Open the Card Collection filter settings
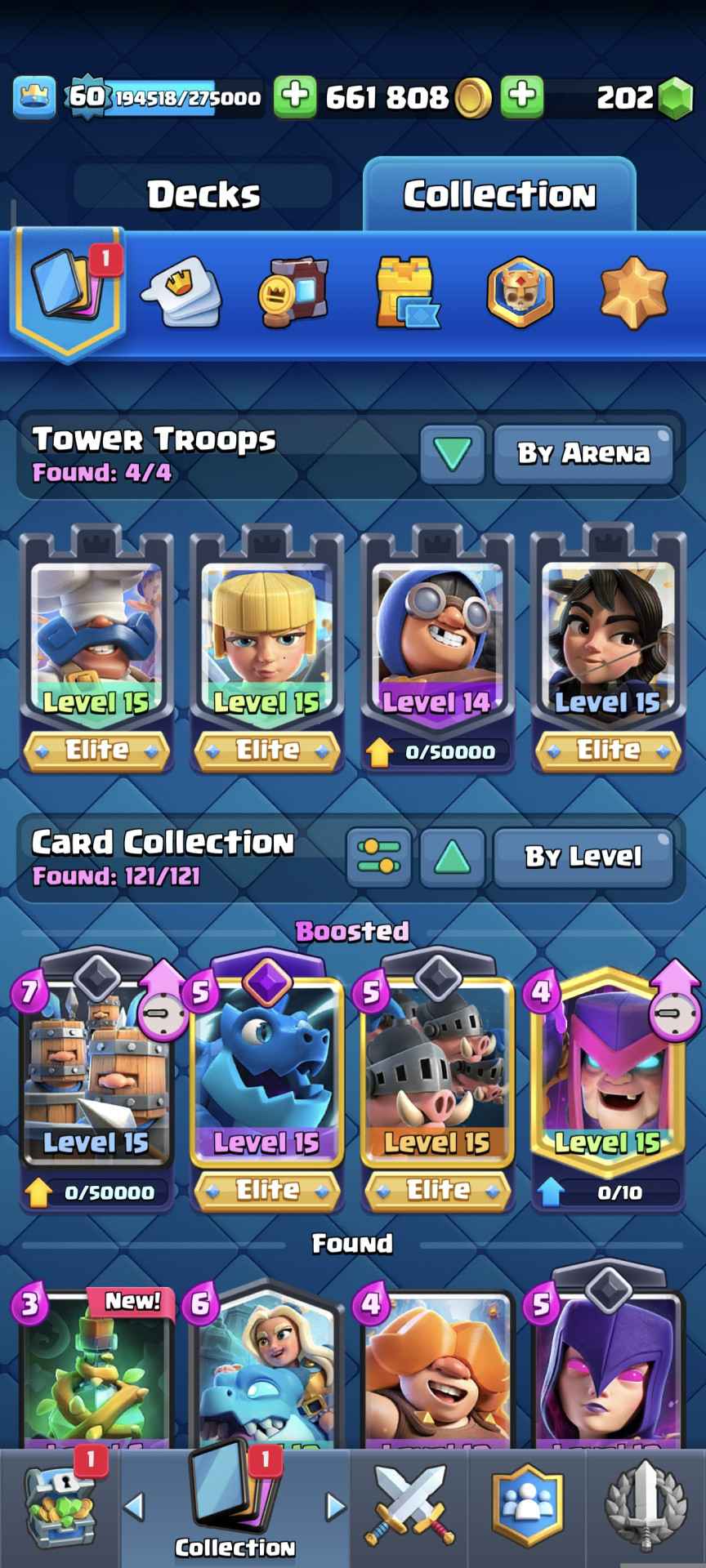 pyautogui.click(x=378, y=857)
